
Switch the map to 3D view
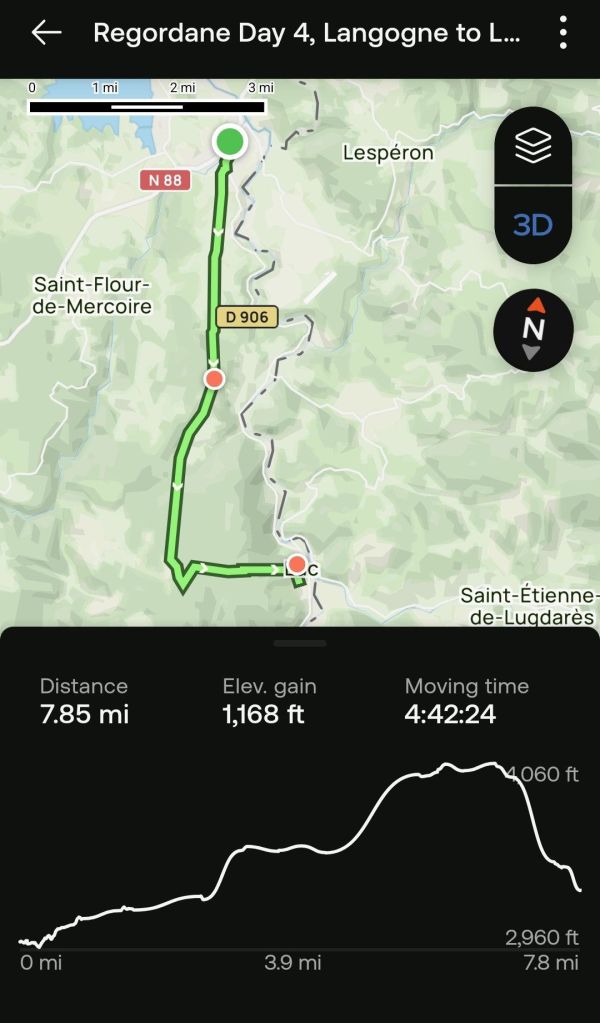pyautogui.click(x=533, y=224)
